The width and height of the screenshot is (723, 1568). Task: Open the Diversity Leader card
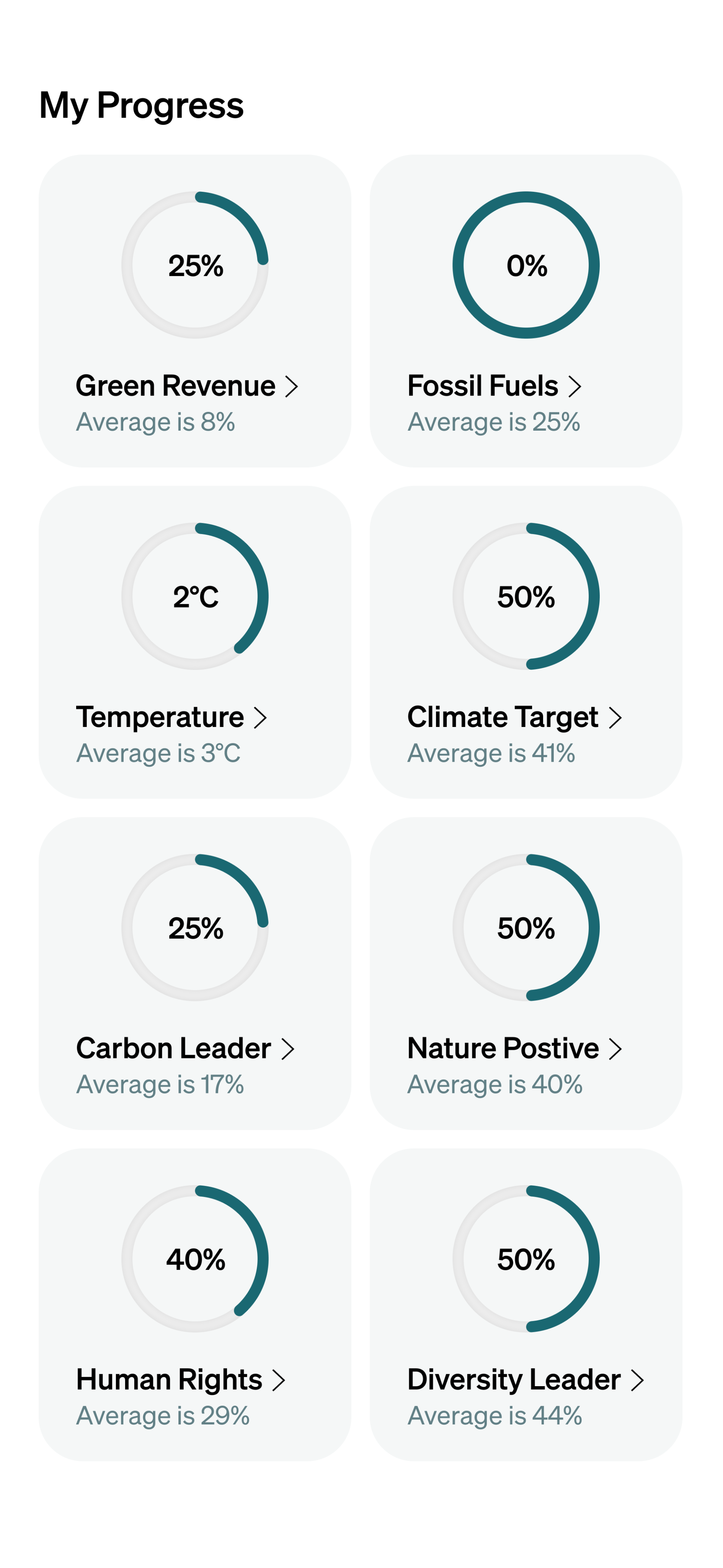click(x=525, y=1305)
